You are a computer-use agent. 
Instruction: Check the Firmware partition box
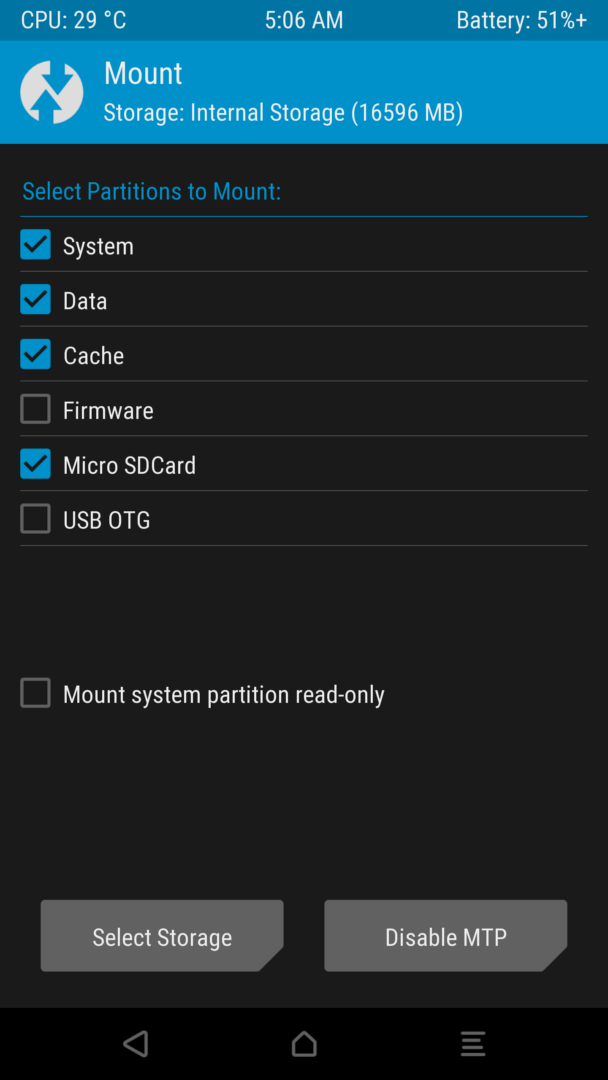coord(35,409)
